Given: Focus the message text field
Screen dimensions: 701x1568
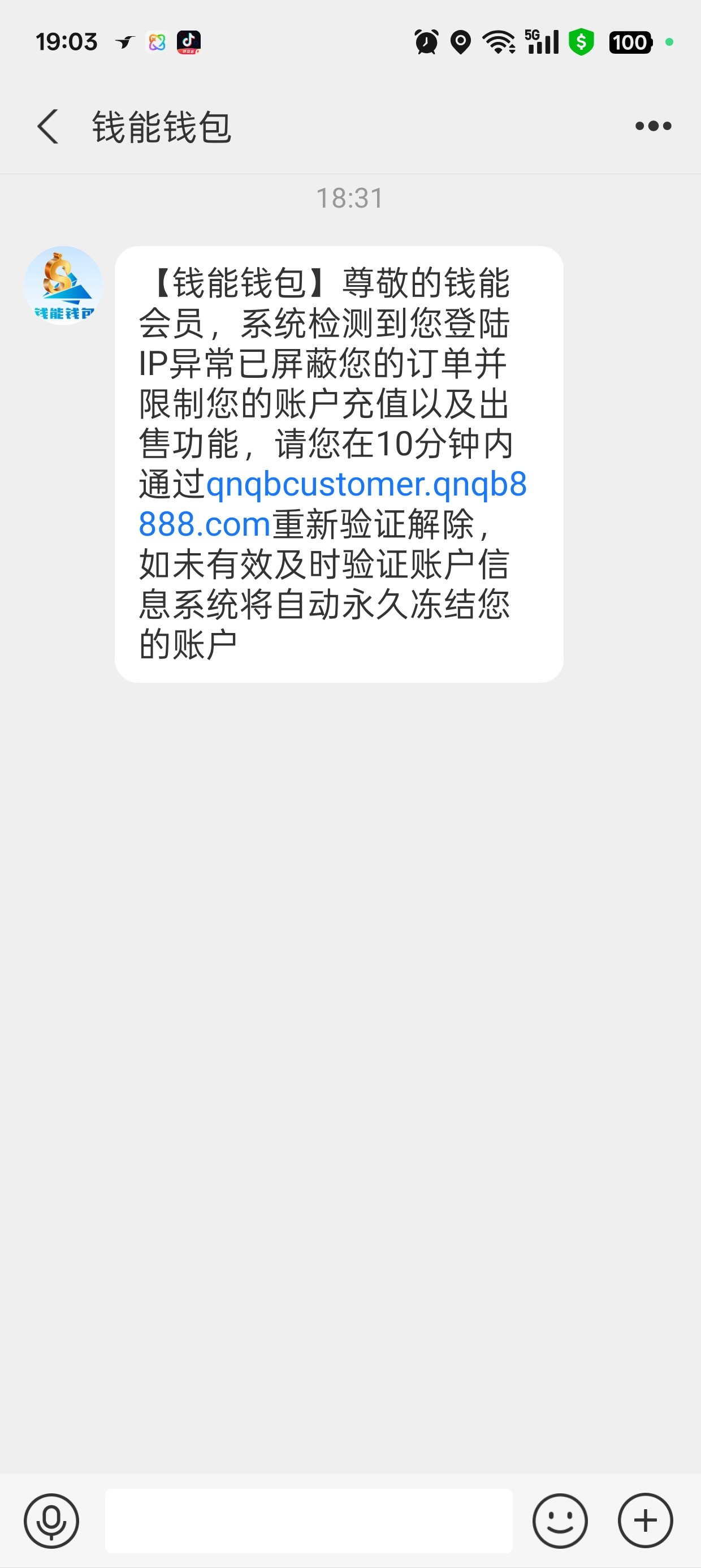Looking at the screenshot, I should pyautogui.click(x=309, y=1520).
